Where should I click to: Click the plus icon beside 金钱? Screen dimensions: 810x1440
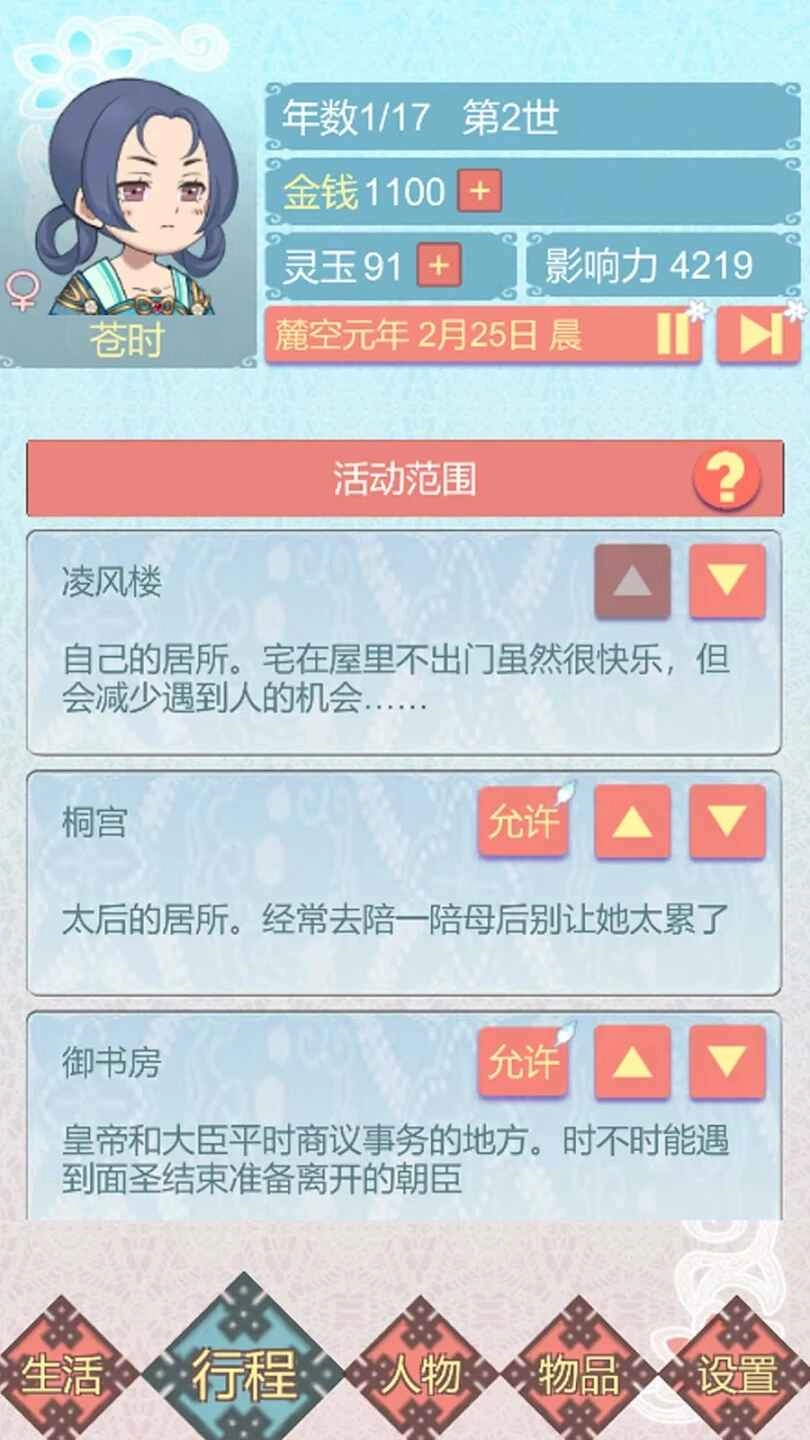point(478,192)
